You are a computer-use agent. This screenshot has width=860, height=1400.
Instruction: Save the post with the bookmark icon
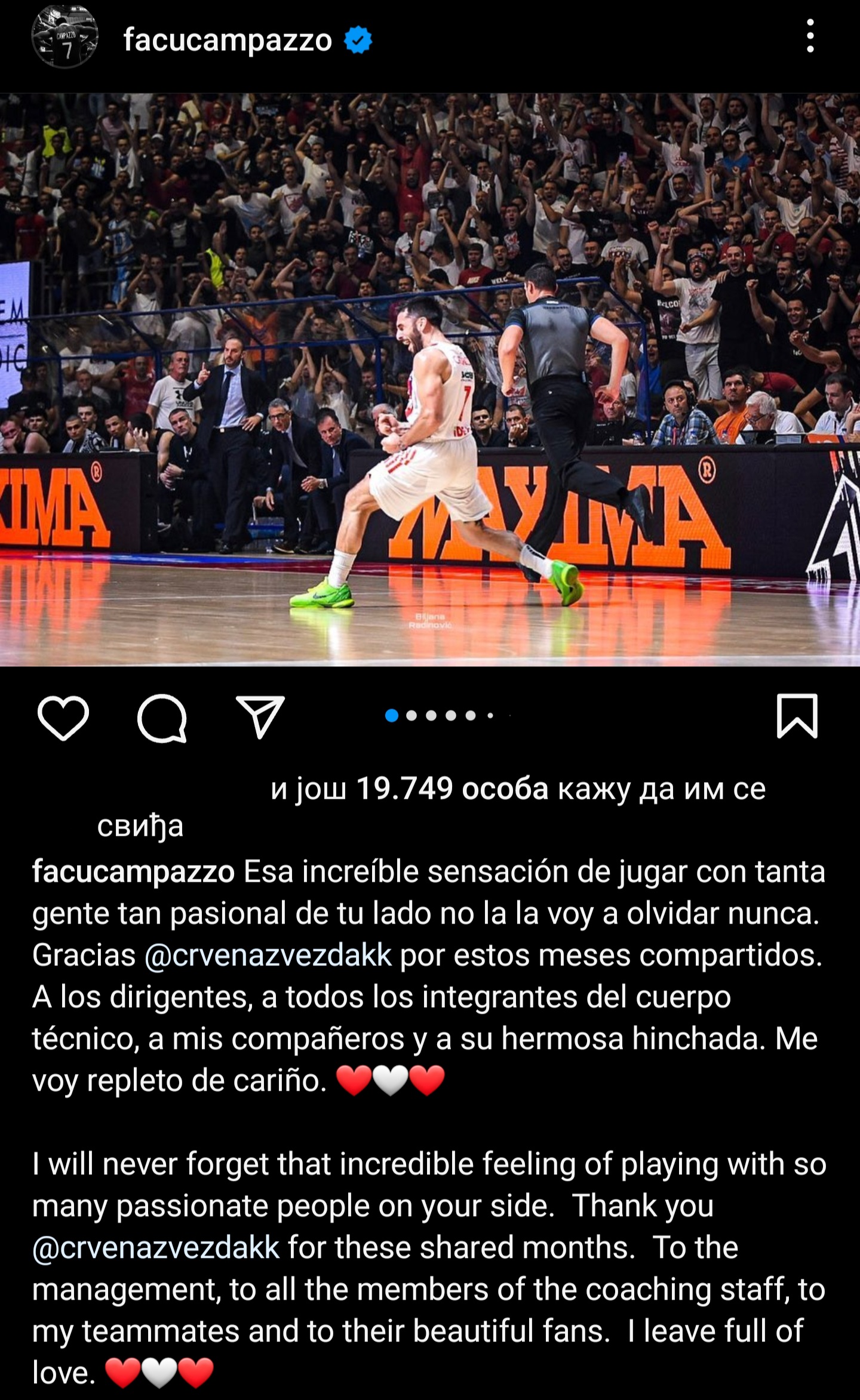pyautogui.click(x=797, y=716)
